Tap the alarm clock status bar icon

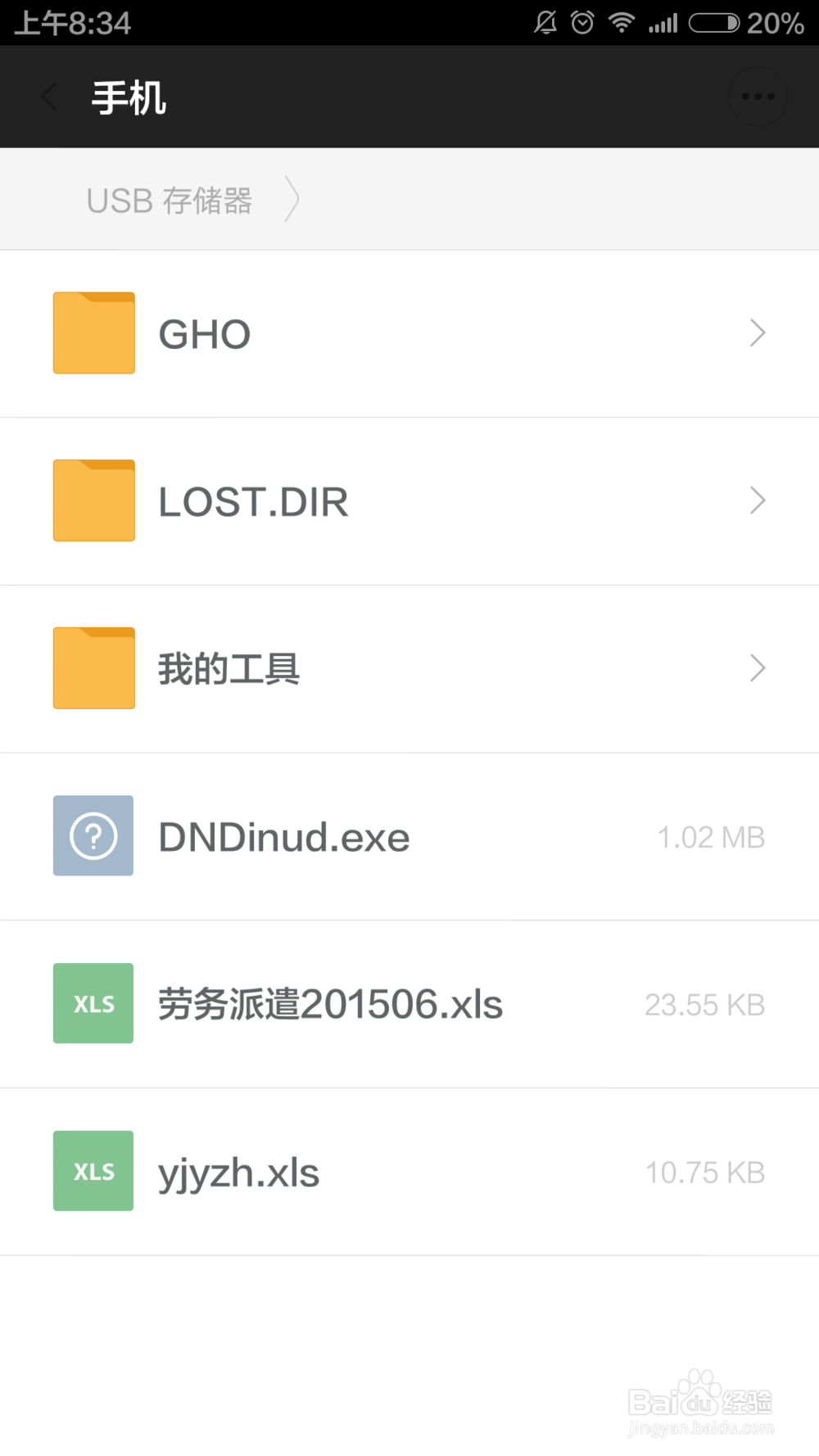581,22
